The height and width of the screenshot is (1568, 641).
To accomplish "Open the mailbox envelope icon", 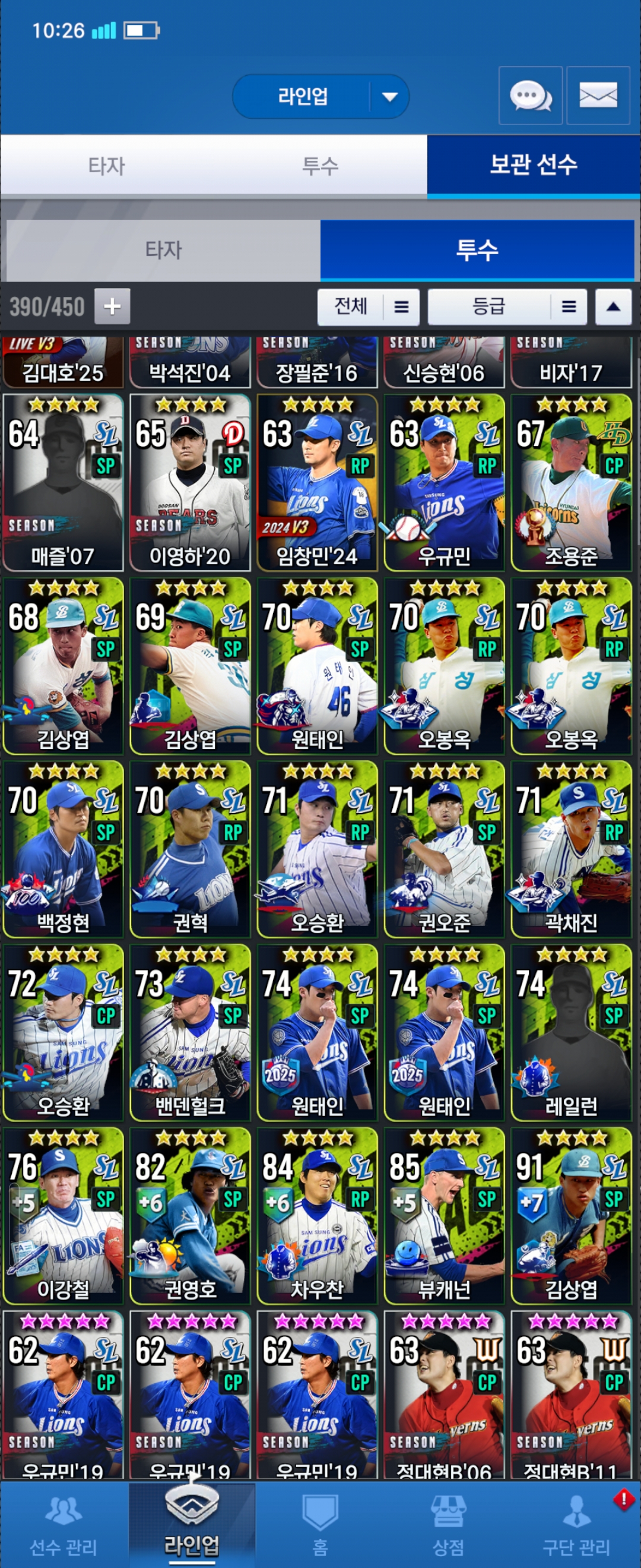I will coord(598,96).
